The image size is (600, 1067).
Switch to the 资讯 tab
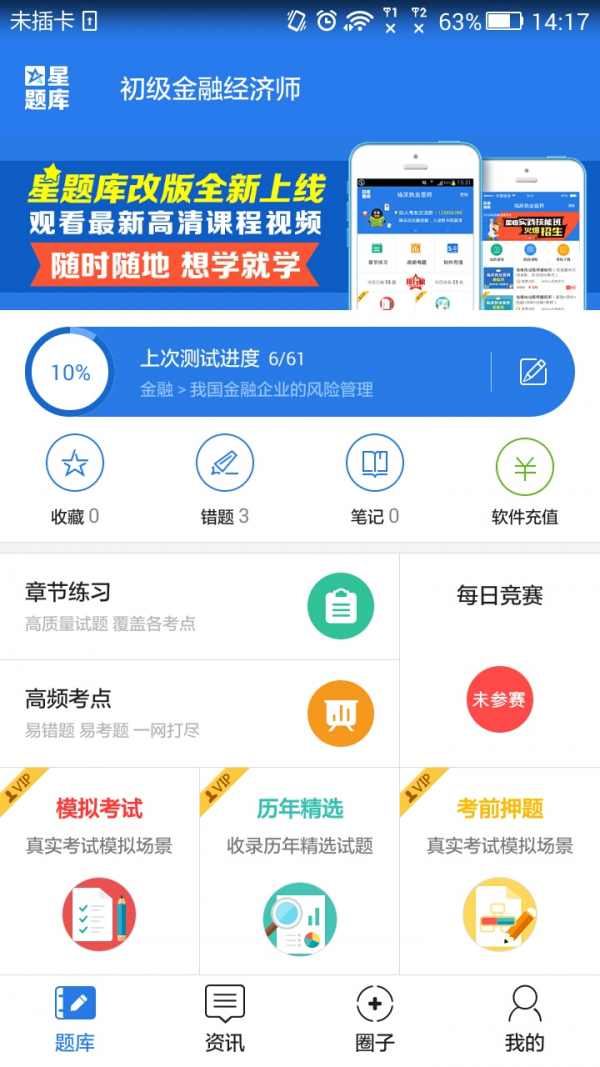[x=225, y=1020]
